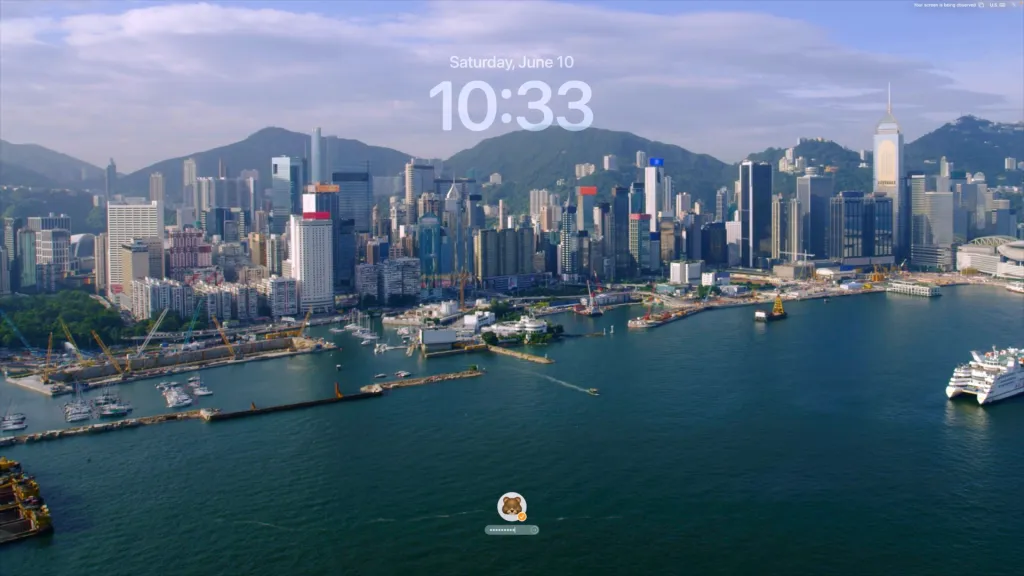Focus the password entry field

click(x=506, y=530)
